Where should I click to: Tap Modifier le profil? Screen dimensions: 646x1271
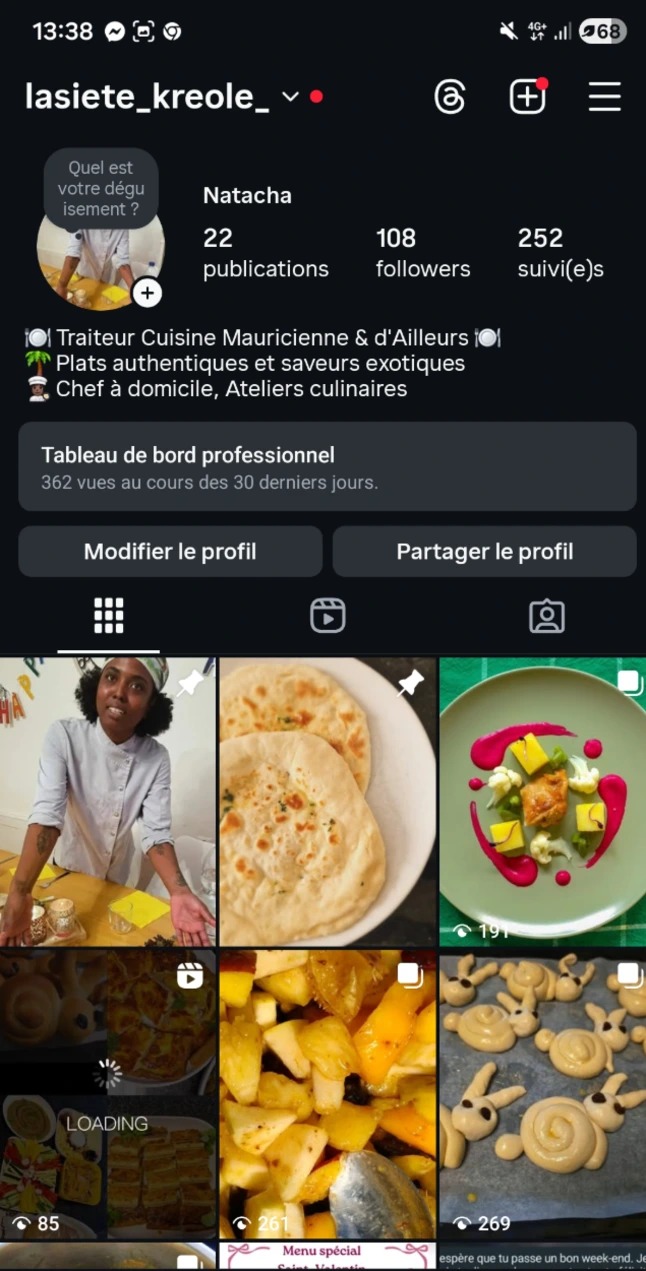[170, 552]
